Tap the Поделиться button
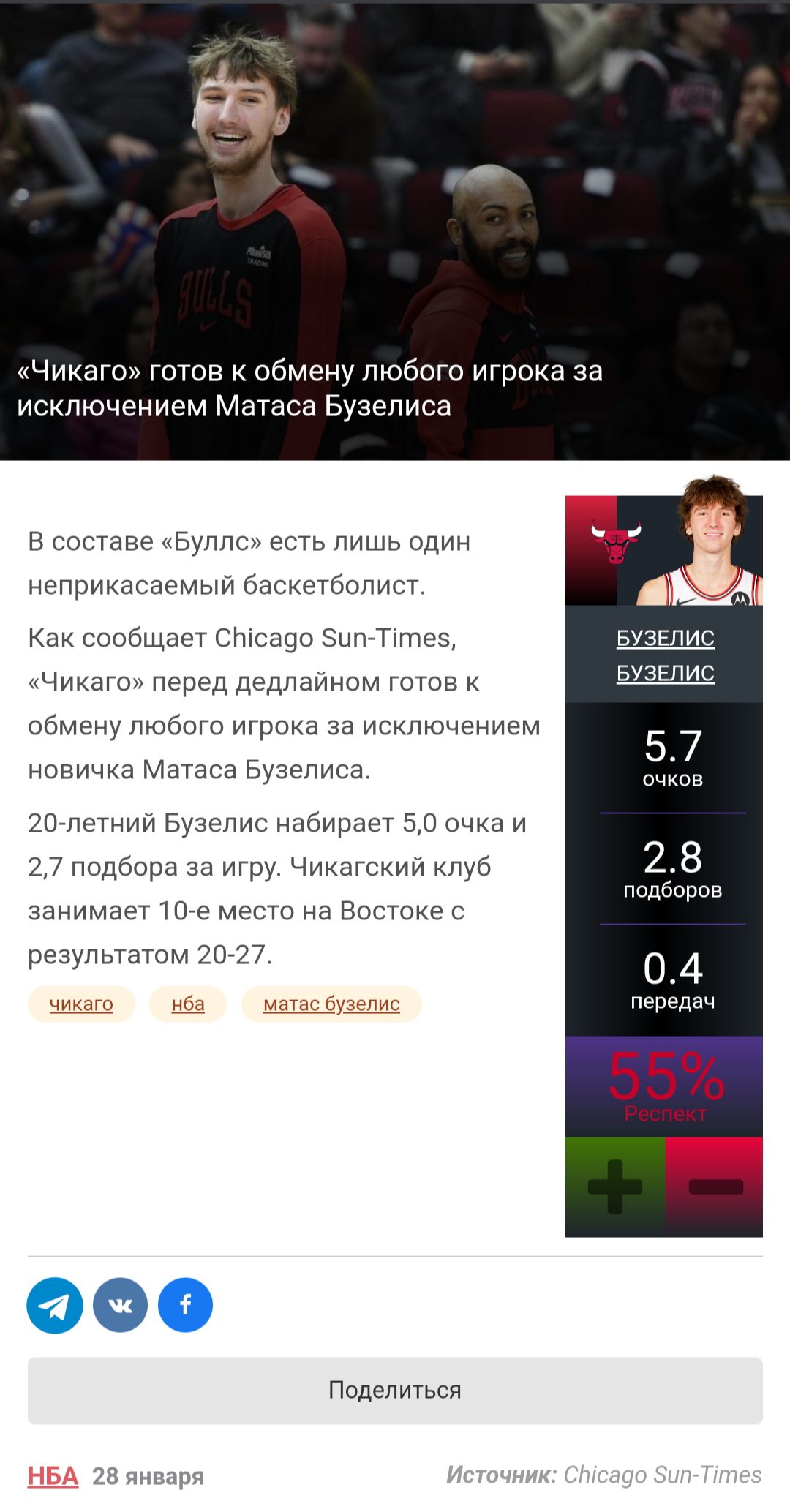The image size is (790, 1512). pos(395,1391)
